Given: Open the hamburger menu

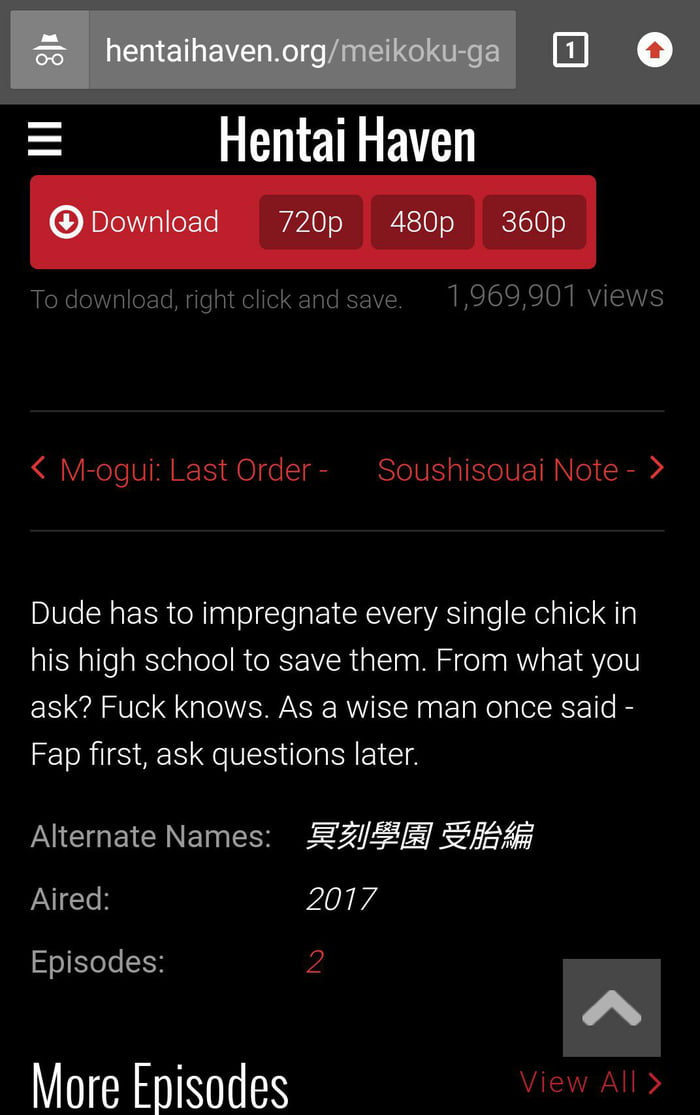Looking at the screenshot, I should click(45, 139).
